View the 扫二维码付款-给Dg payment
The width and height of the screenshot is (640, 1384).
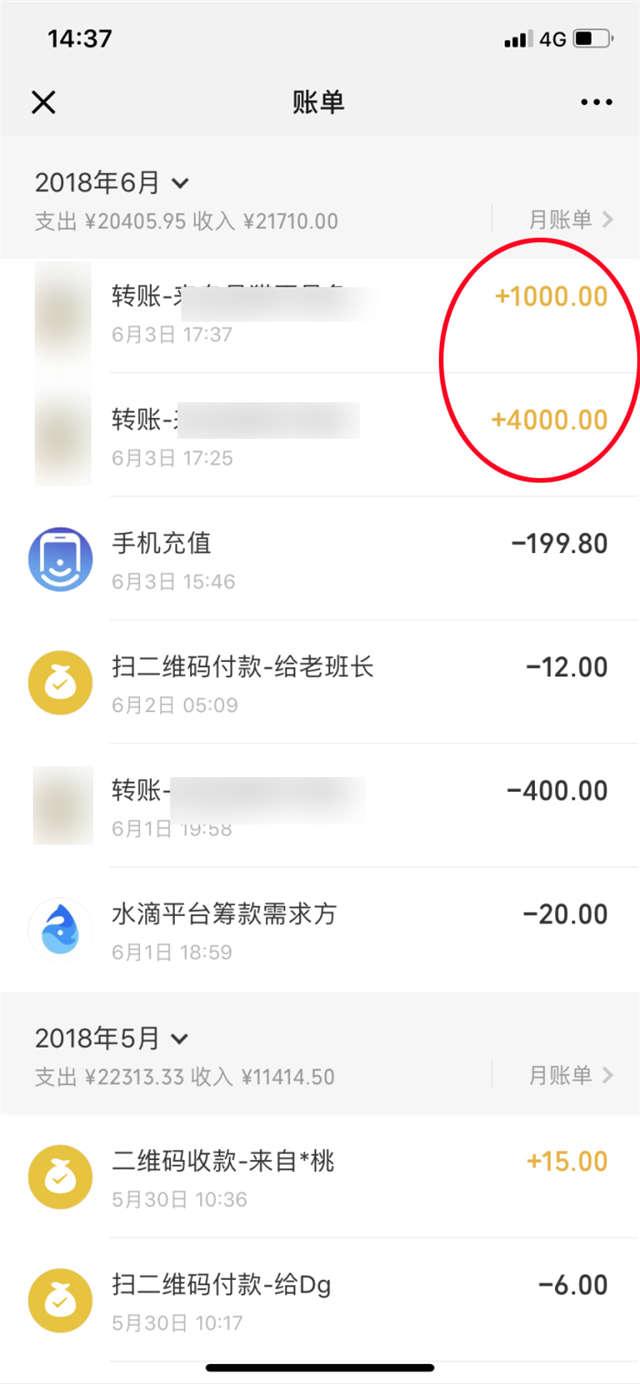click(x=320, y=1301)
